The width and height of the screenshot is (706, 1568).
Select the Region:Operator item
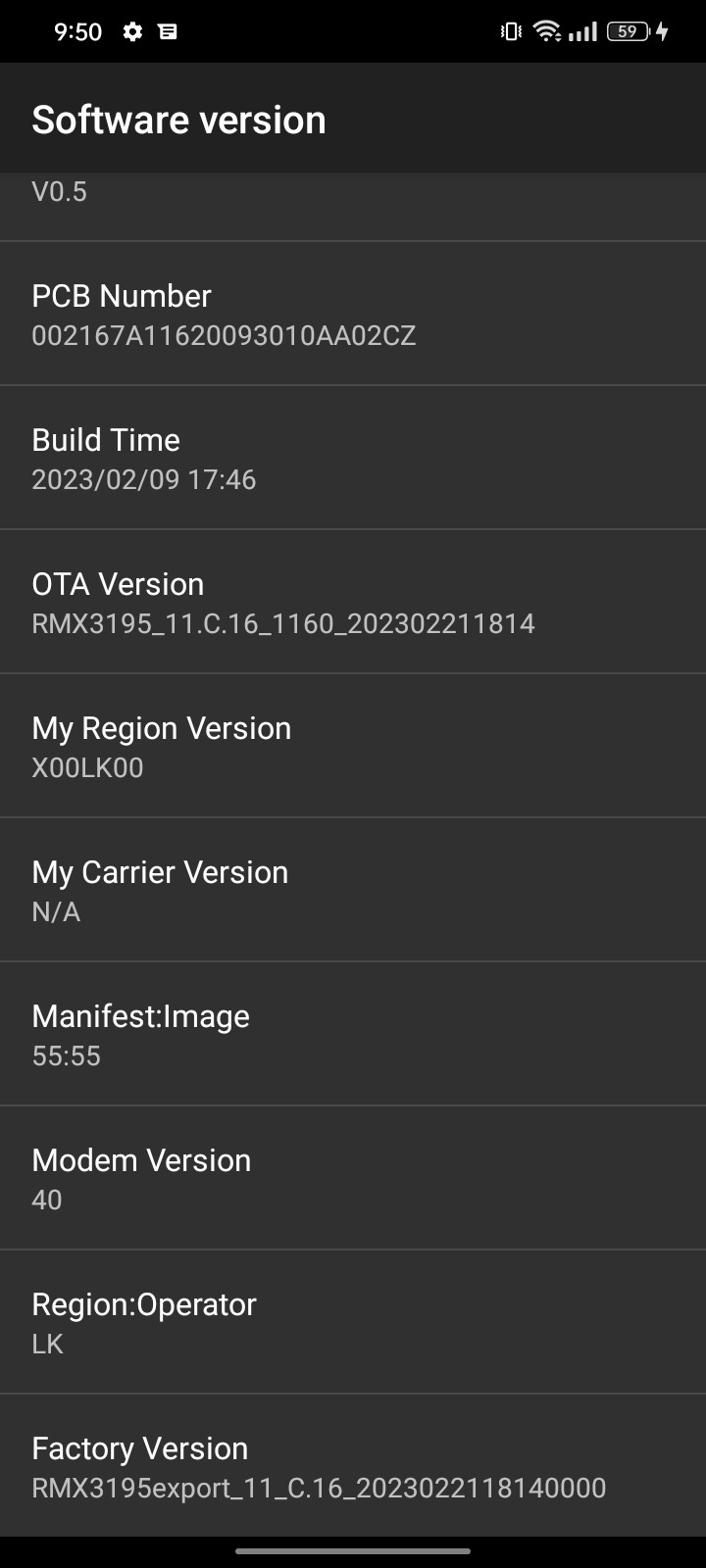pyautogui.click(x=353, y=1322)
